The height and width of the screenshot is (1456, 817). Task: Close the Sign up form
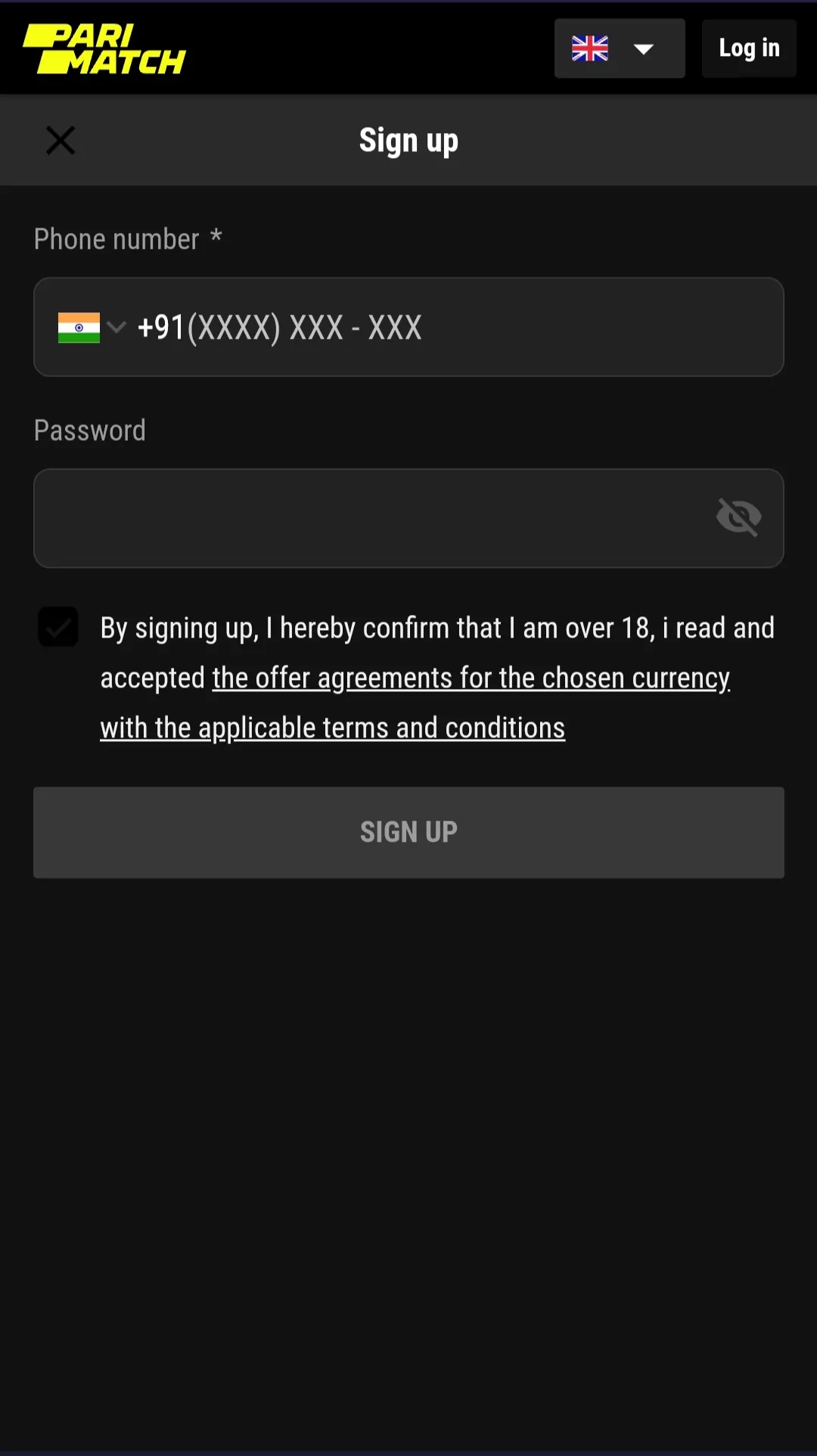point(61,141)
